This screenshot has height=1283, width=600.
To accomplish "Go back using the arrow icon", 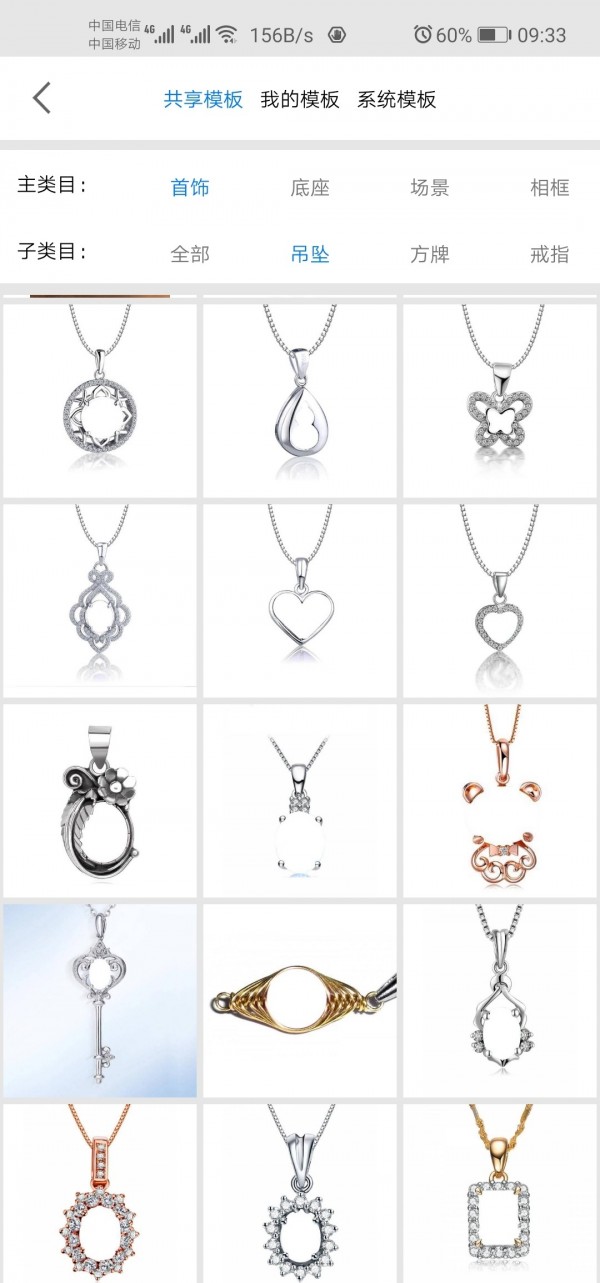I will 41,98.
